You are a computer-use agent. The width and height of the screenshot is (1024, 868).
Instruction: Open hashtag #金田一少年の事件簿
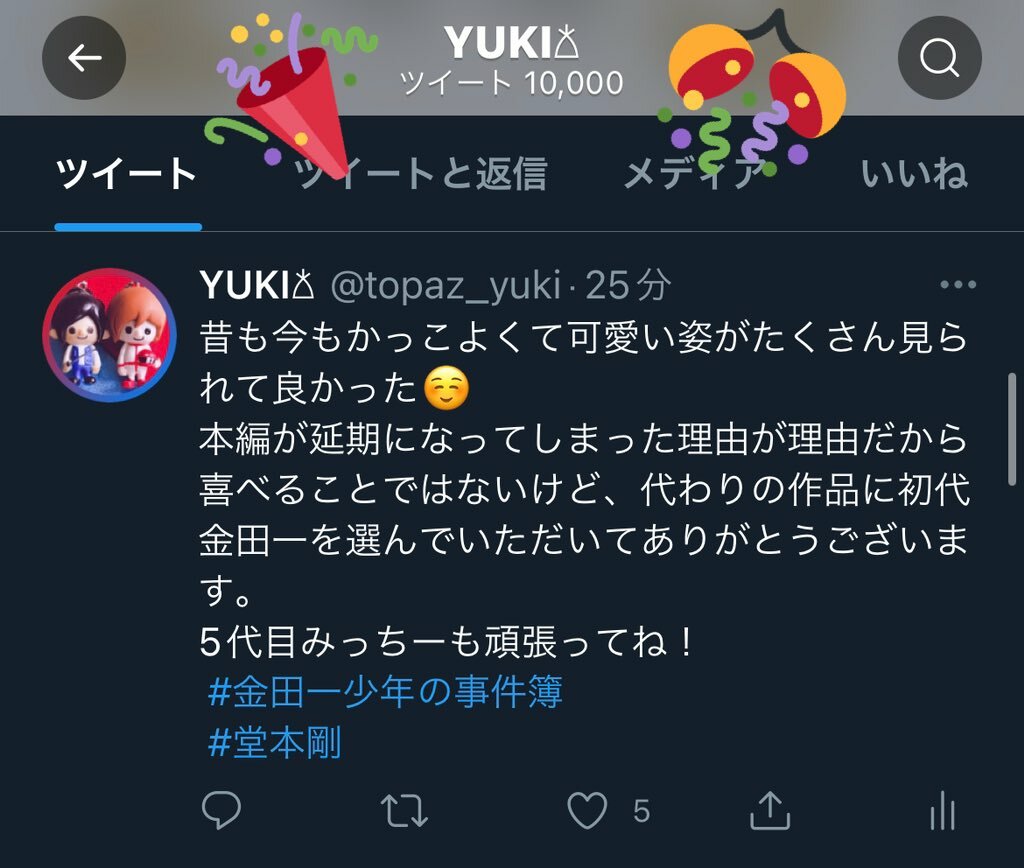386,692
